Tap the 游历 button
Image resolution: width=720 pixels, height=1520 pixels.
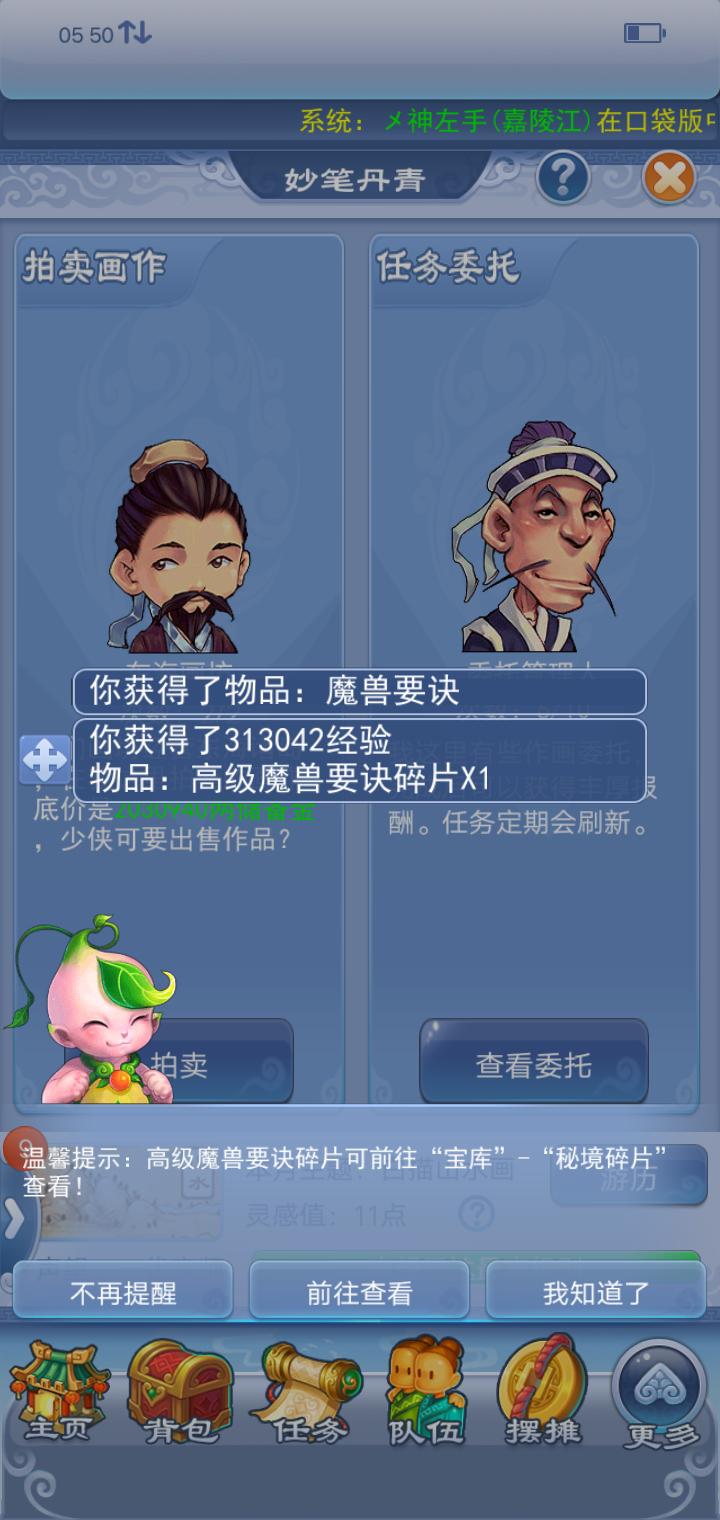tap(630, 1179)
